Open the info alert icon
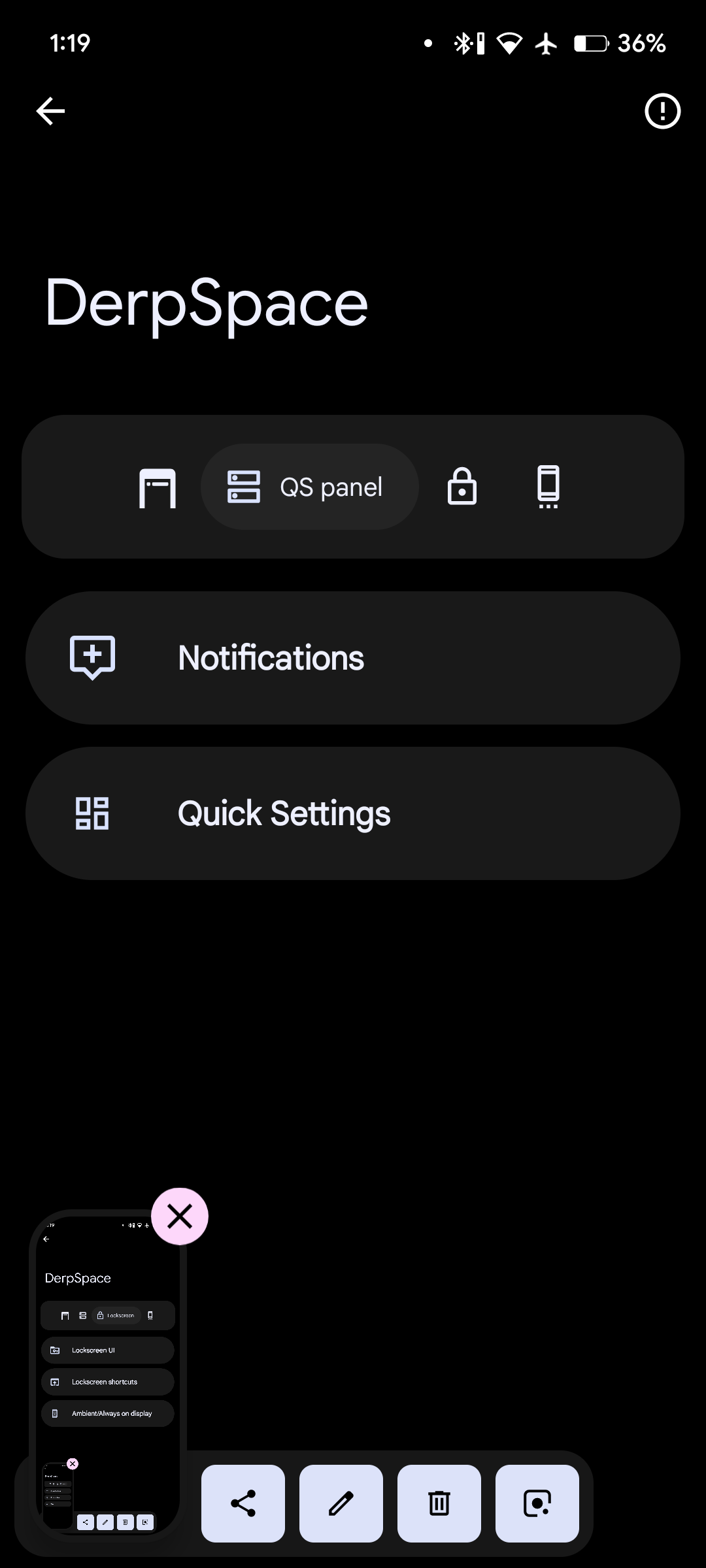The width and height of the screenshot is (706, 1568). click(662, 111)
